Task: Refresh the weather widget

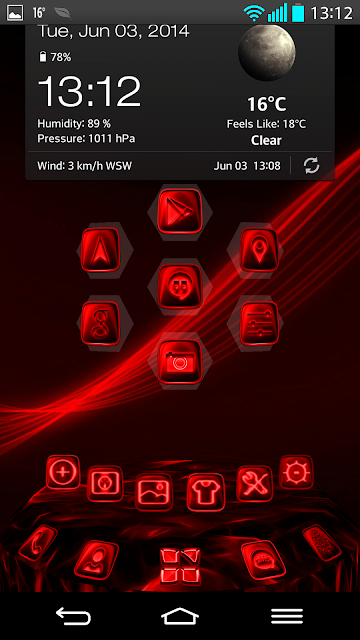Action: point(311,166)
